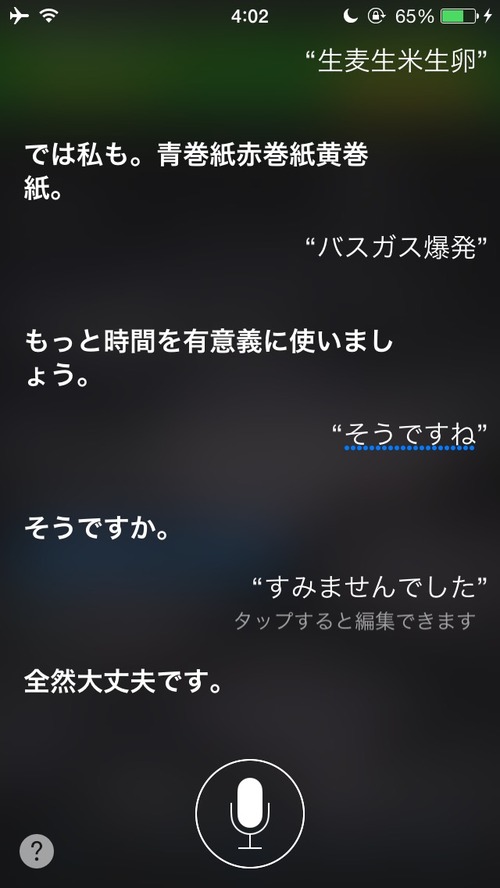Tap the microphone button to speak

250,813
